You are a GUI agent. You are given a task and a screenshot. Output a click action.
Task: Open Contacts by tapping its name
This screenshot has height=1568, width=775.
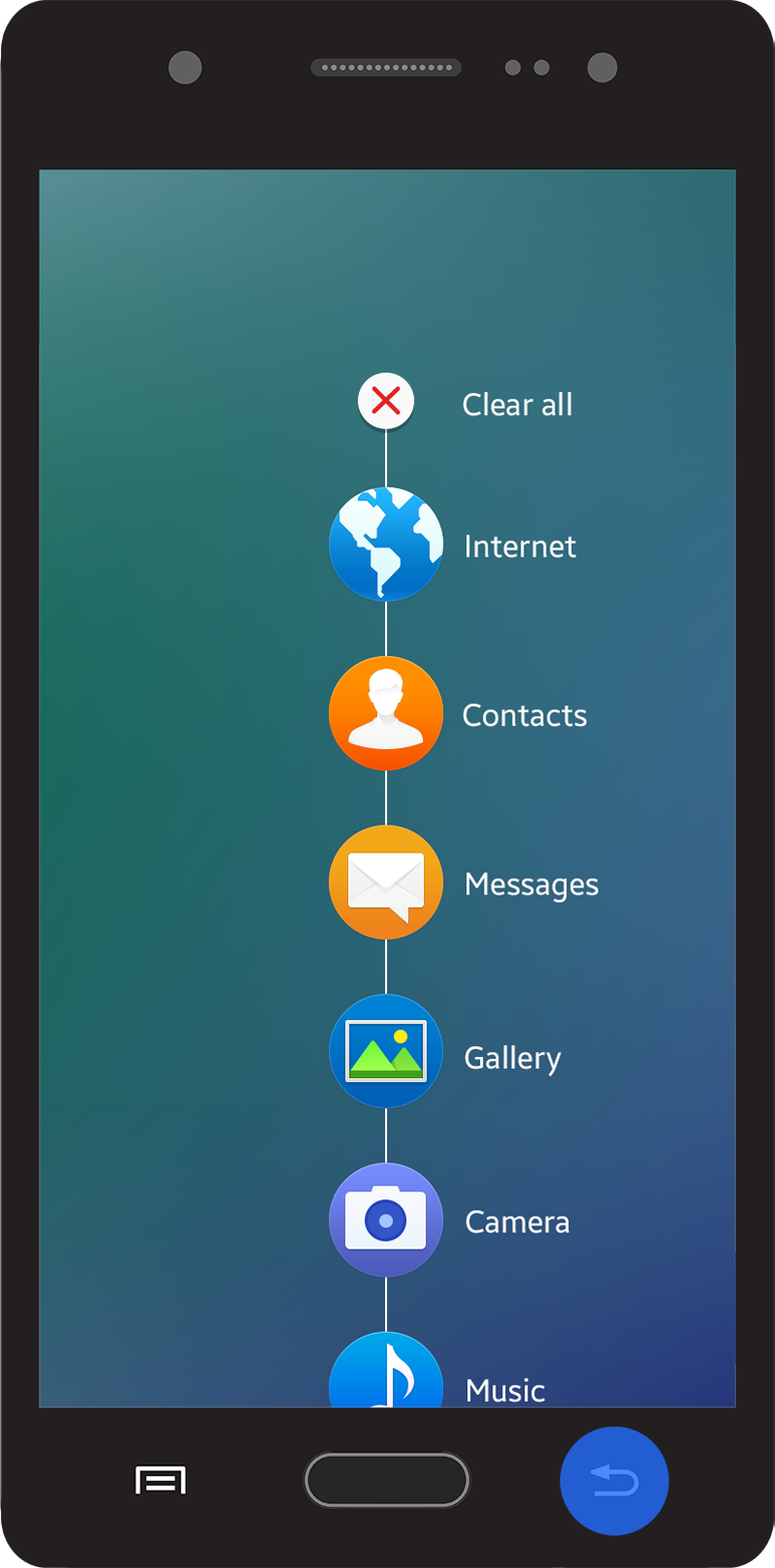[524, 715]
